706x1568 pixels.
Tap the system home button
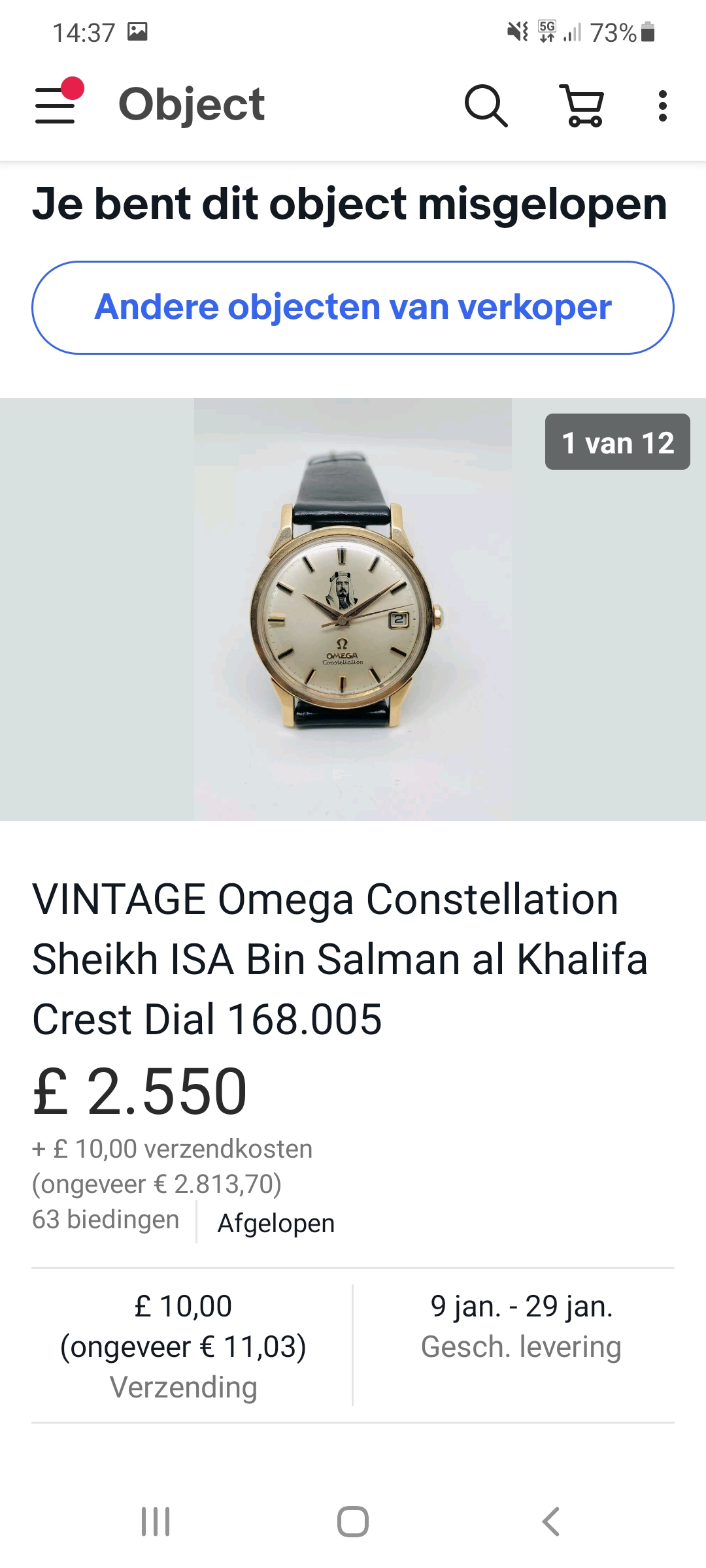click(353, 1522)
